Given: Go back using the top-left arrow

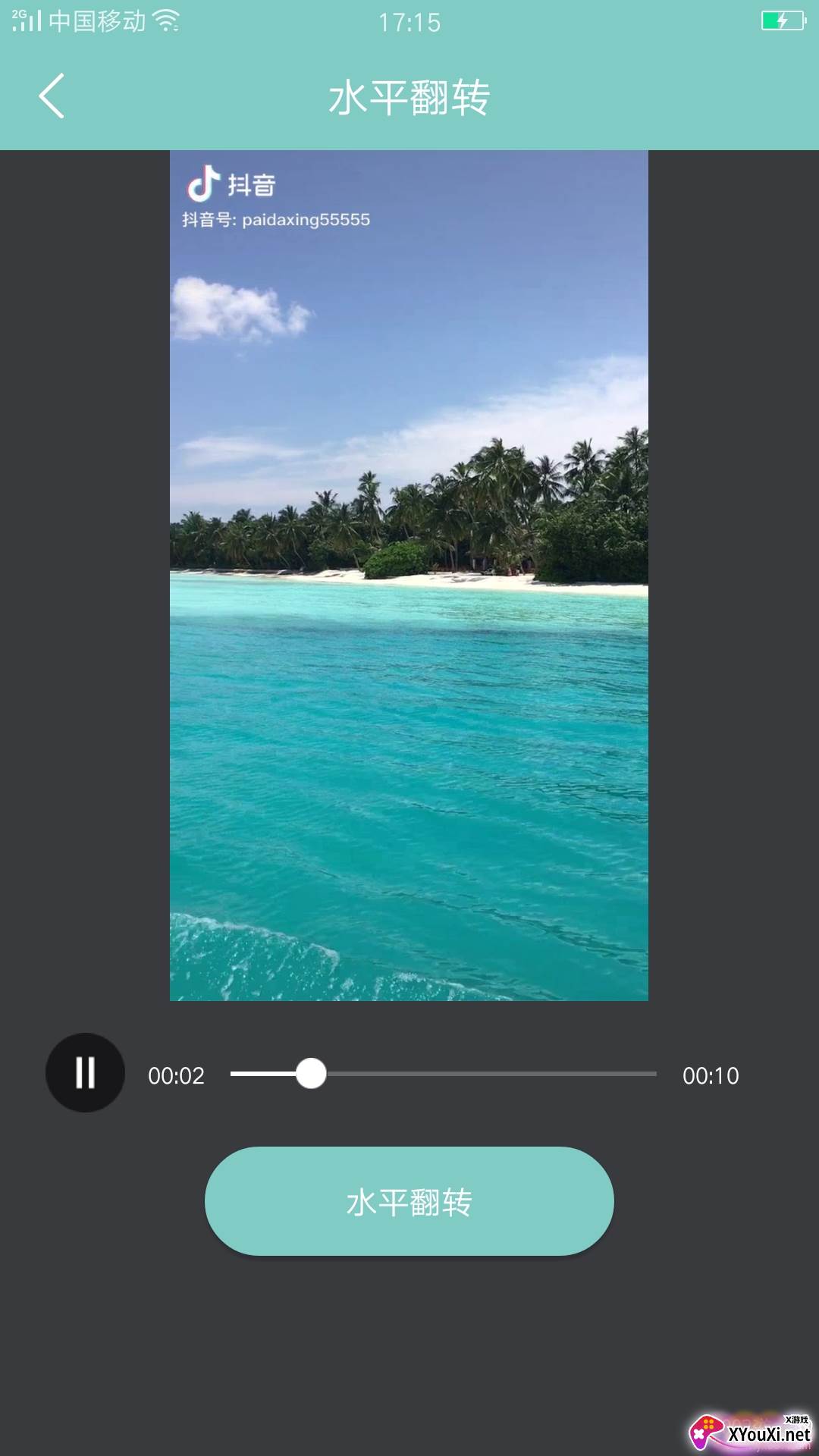Looking at the screenshot, I should pos(52,96).
